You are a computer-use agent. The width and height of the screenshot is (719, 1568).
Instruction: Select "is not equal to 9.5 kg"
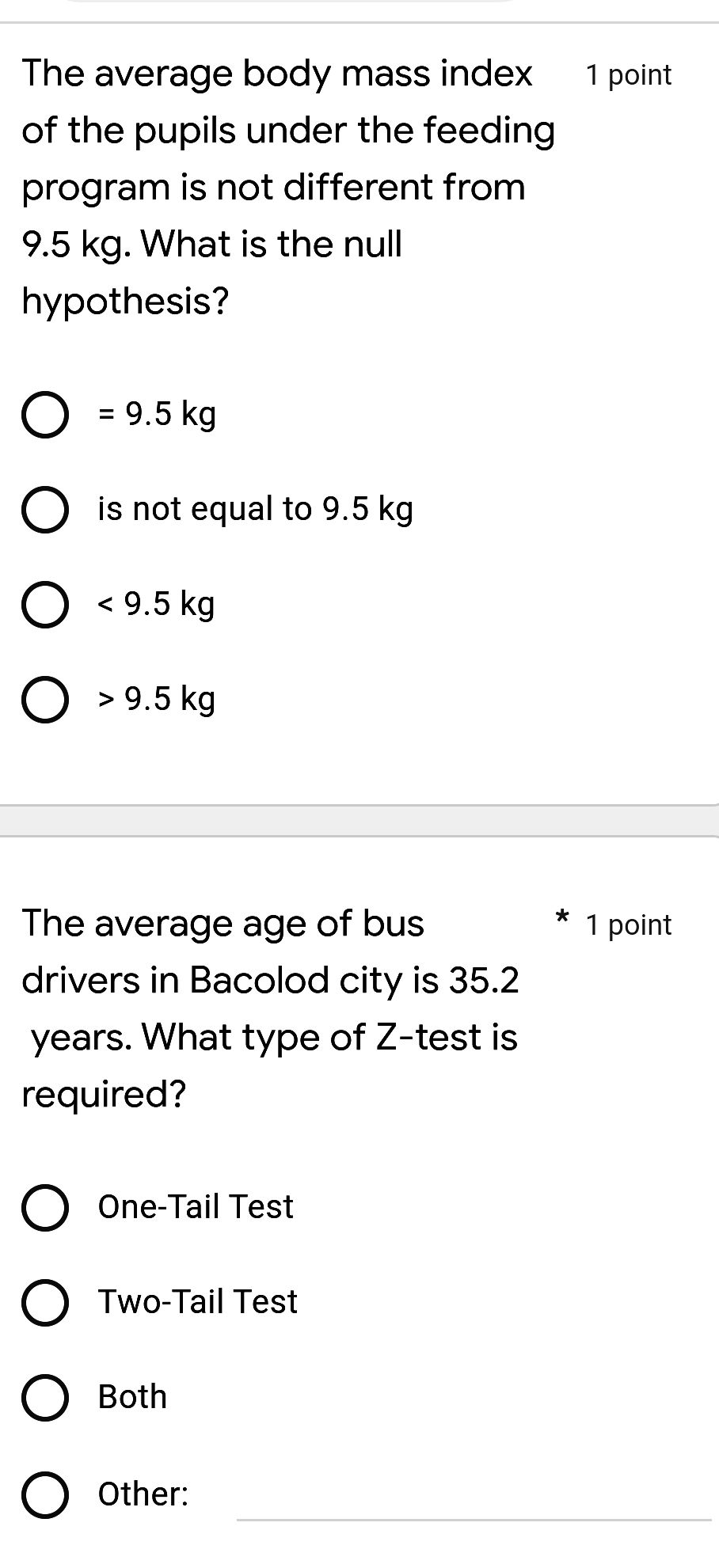coord(44,509)
